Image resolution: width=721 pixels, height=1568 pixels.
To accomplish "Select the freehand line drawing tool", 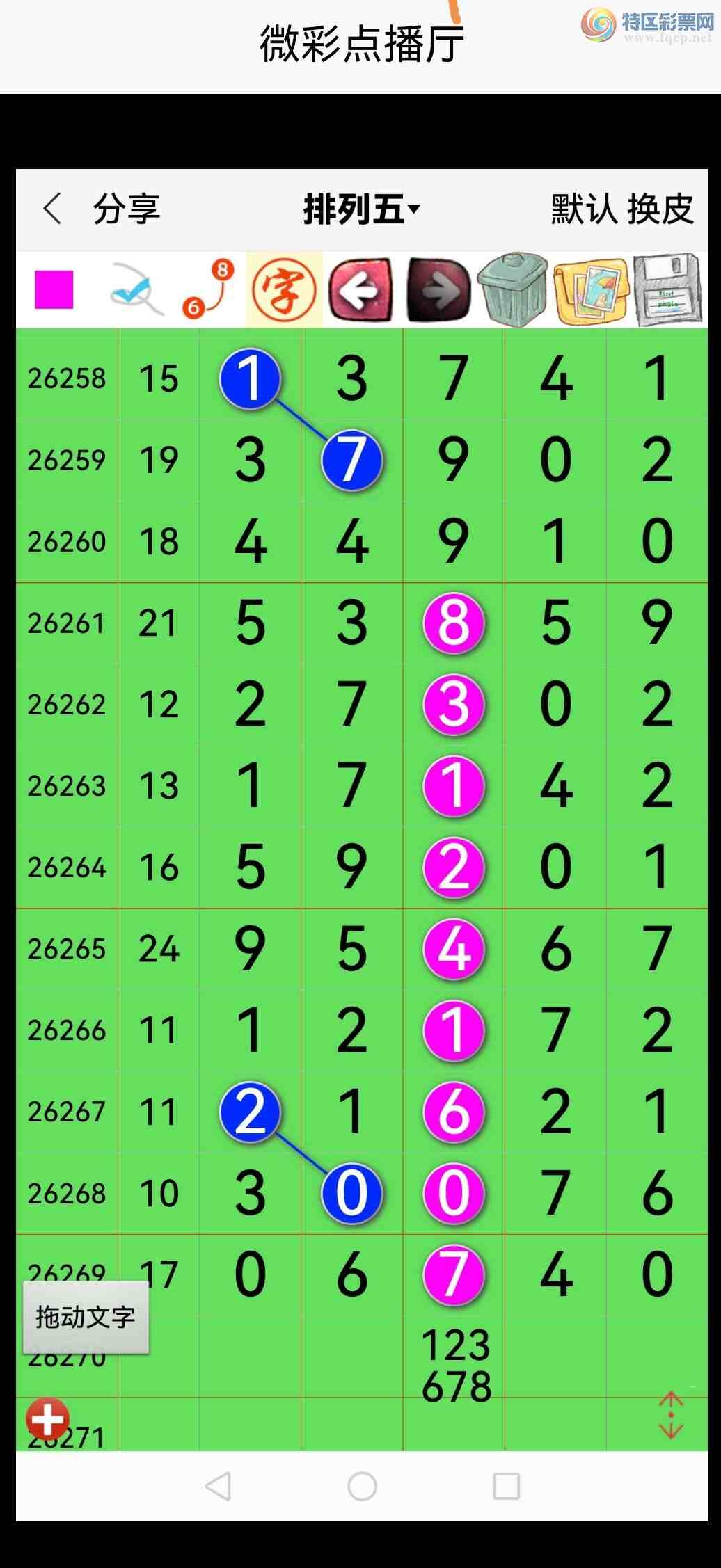I will [137, 289].
